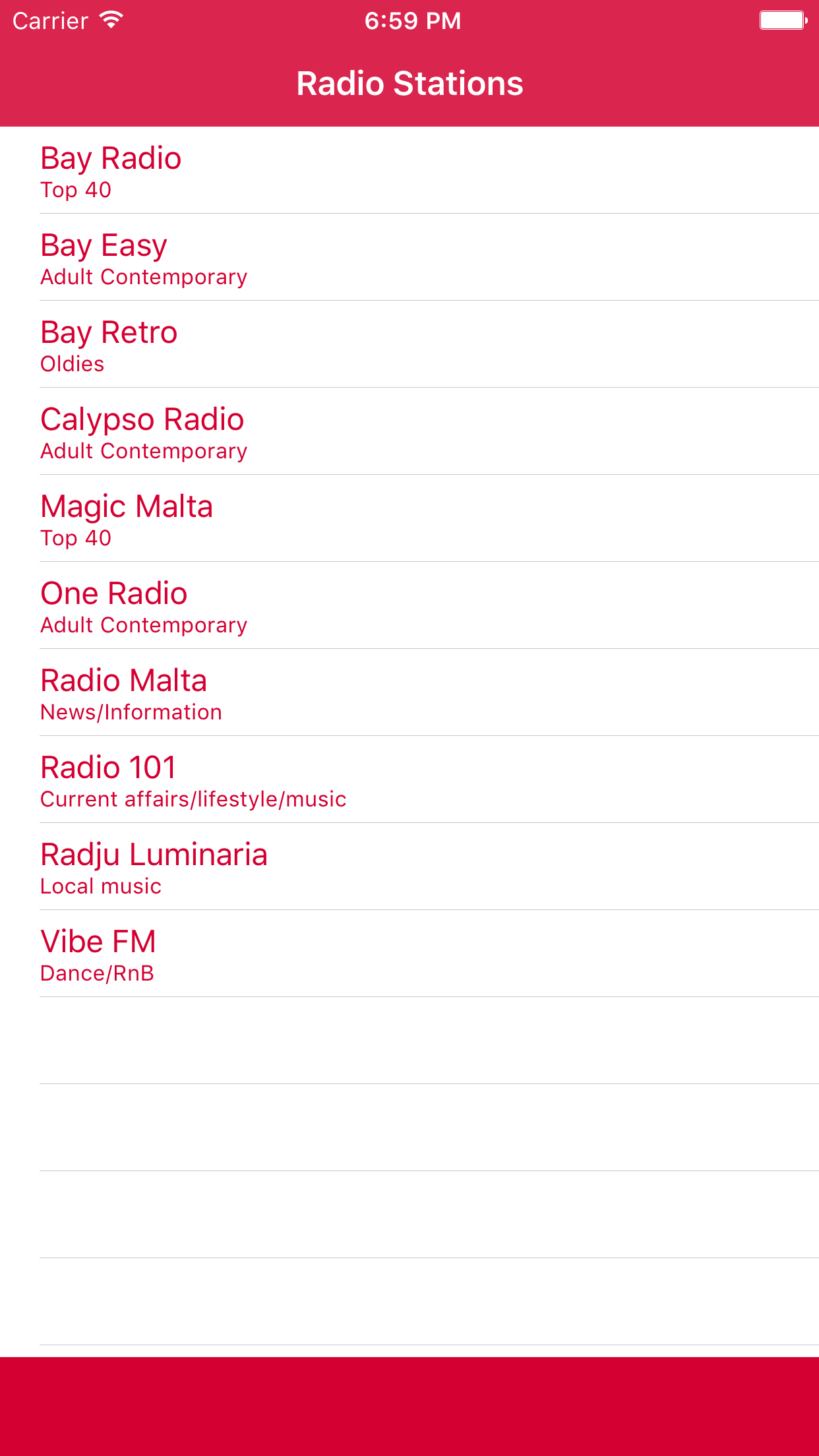Tap the Top 40 label under Bay Radio
Viewport: 819px width, 1456px height.
click(x=75, y=191)
